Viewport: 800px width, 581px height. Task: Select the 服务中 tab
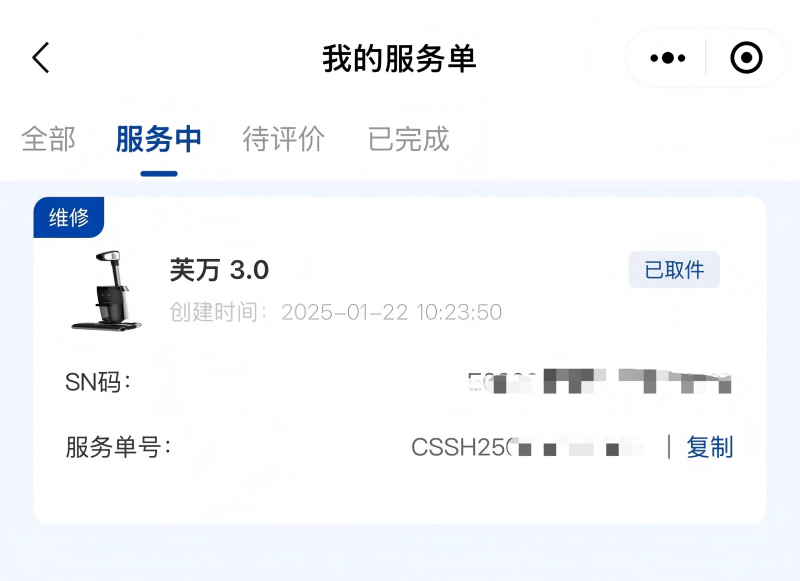point(159,139)
